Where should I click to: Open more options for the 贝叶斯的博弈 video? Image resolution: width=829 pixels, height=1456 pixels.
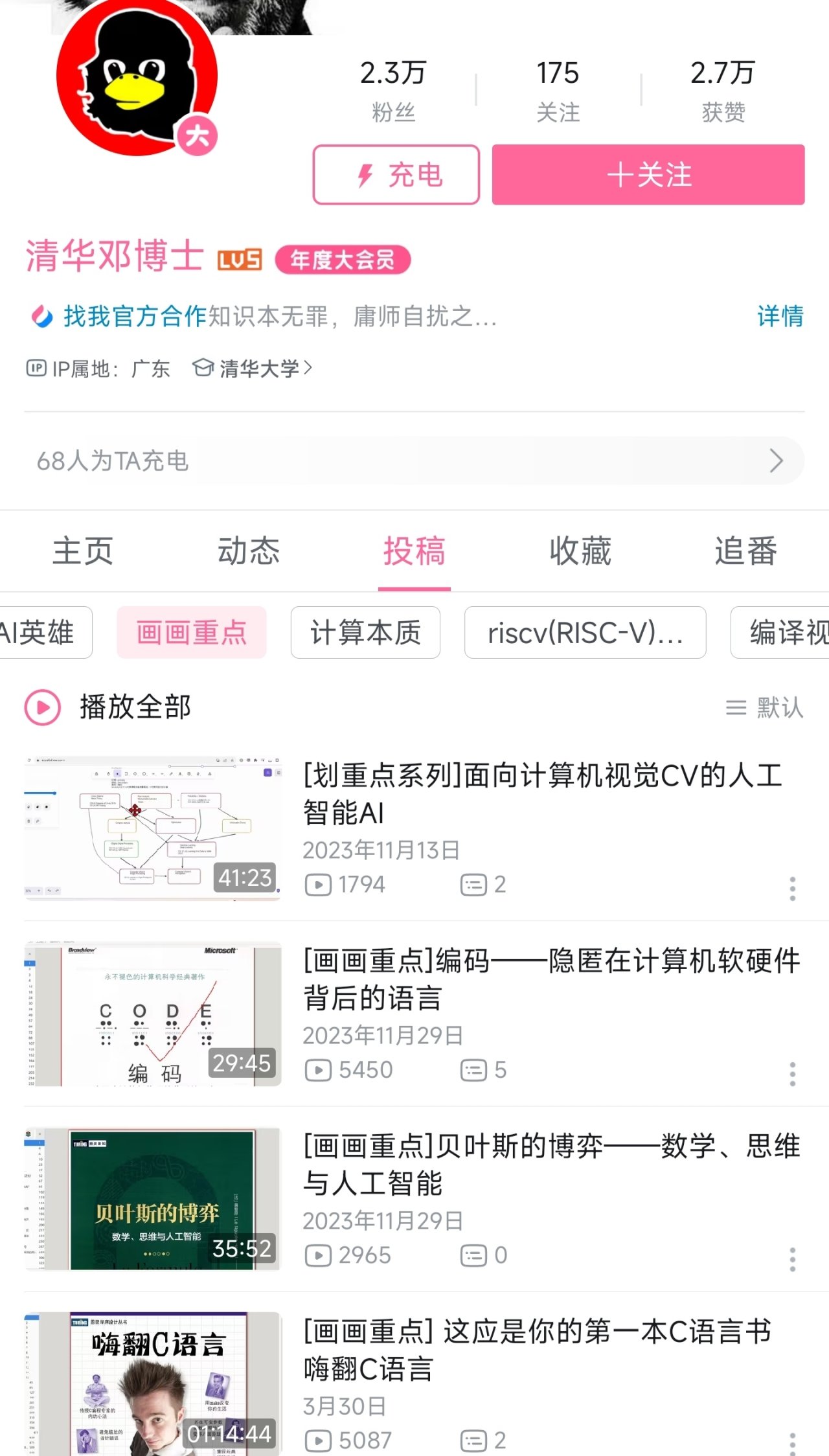792,1259
